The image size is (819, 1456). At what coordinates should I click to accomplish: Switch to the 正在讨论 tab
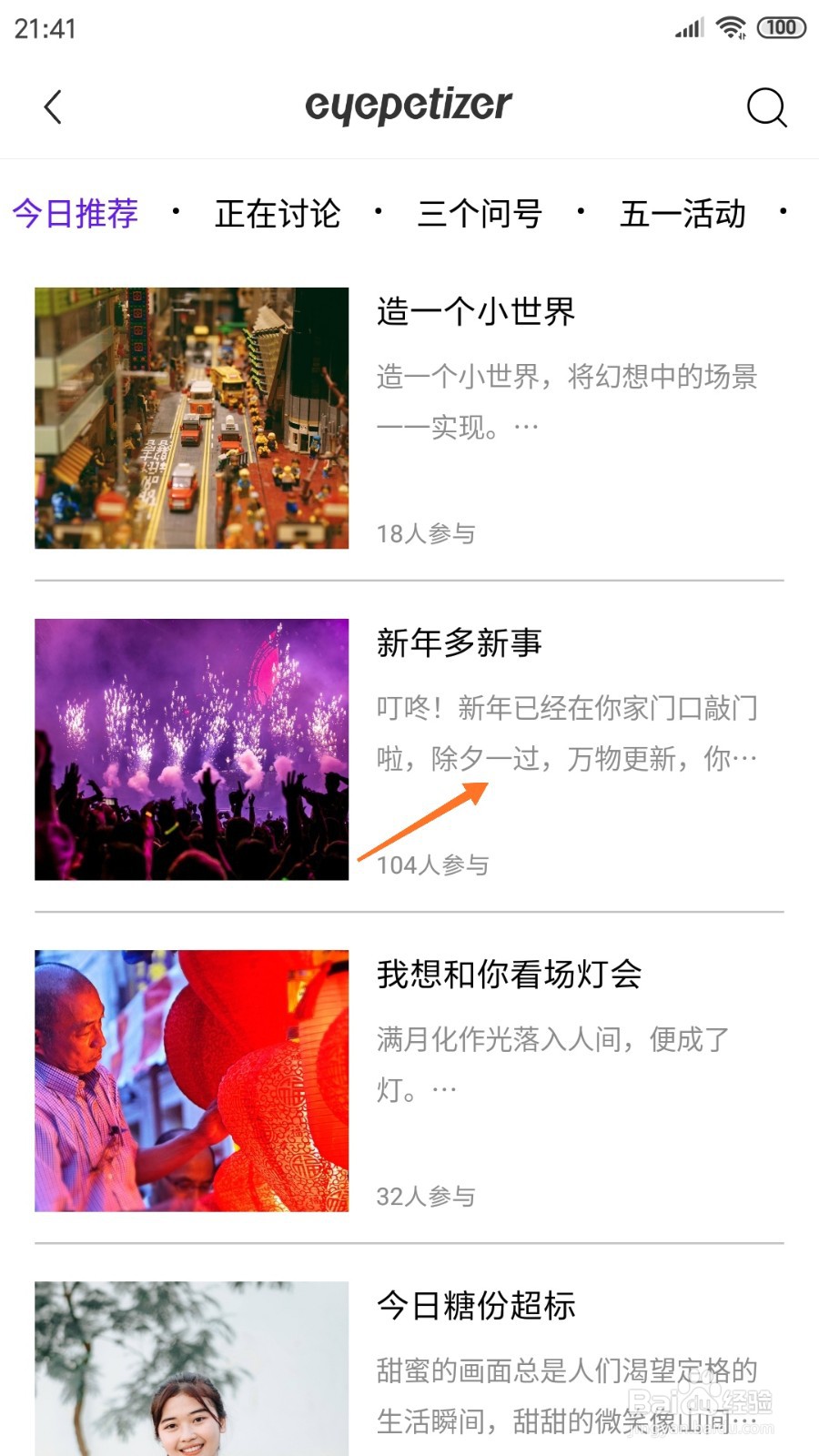click(x=278, y=214)
